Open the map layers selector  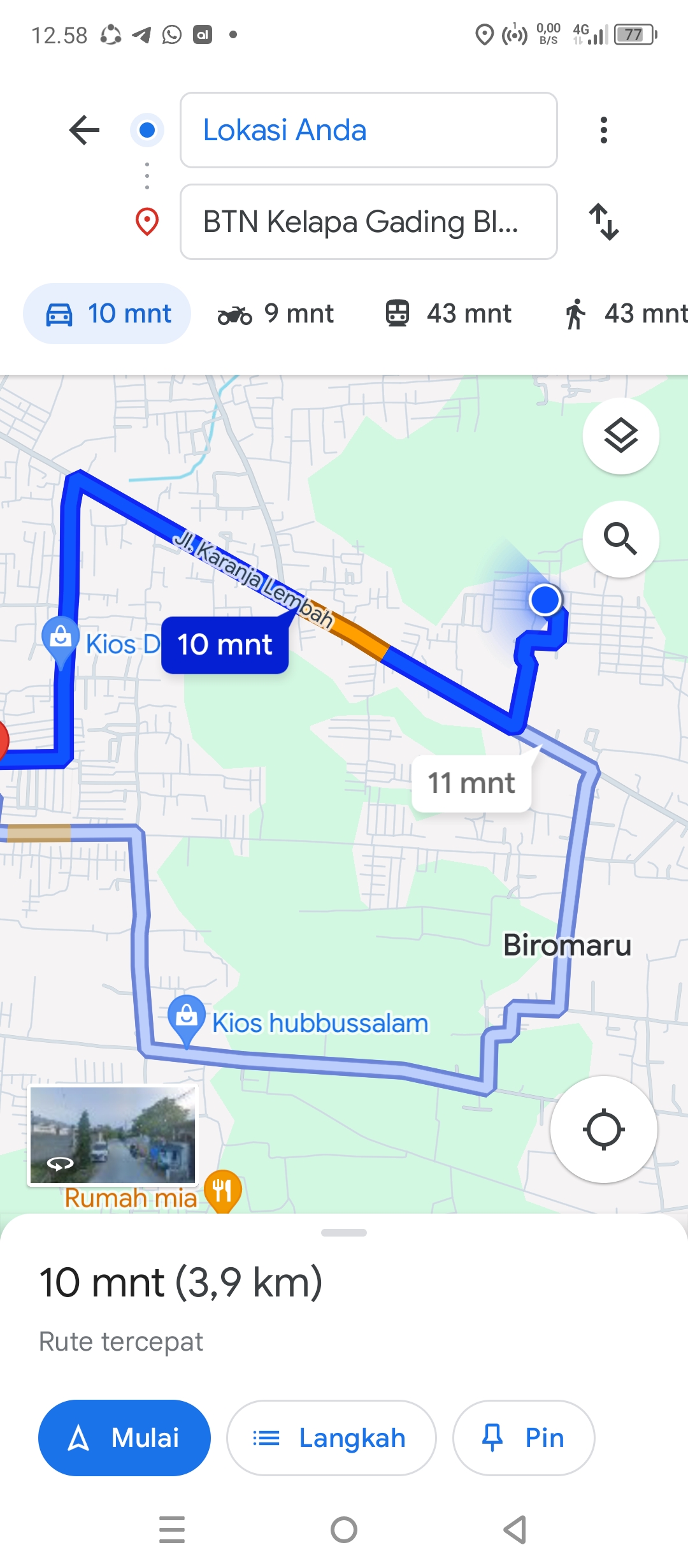coord(621,436)
